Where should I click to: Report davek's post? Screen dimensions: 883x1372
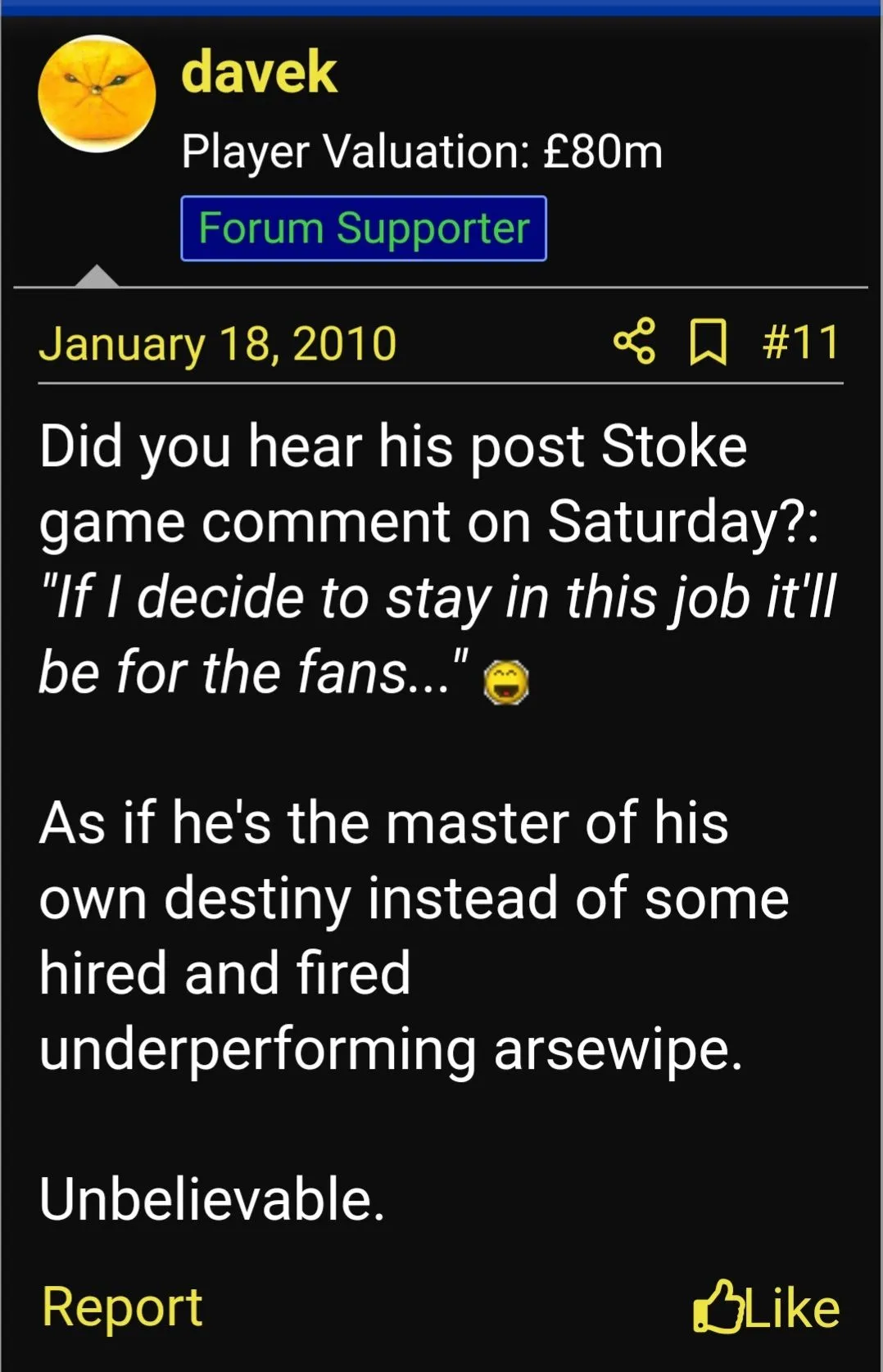pyautogui.click(x=122, y=1306)
